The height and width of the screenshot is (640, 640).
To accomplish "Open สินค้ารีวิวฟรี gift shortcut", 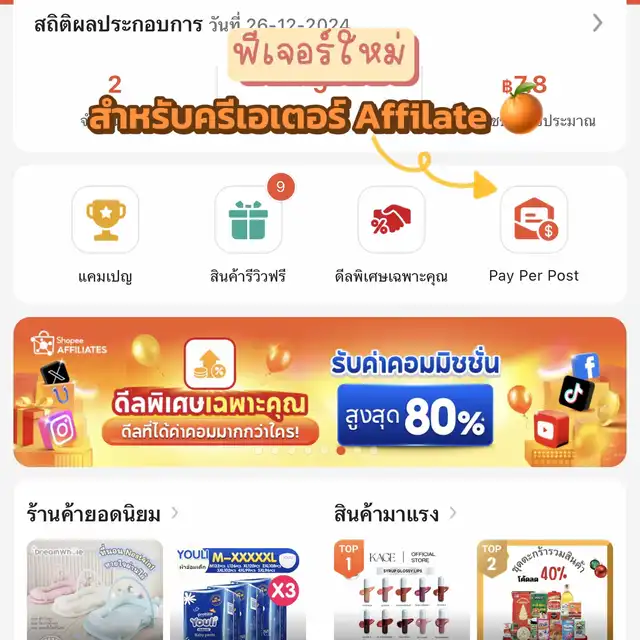I will point(248,220).
